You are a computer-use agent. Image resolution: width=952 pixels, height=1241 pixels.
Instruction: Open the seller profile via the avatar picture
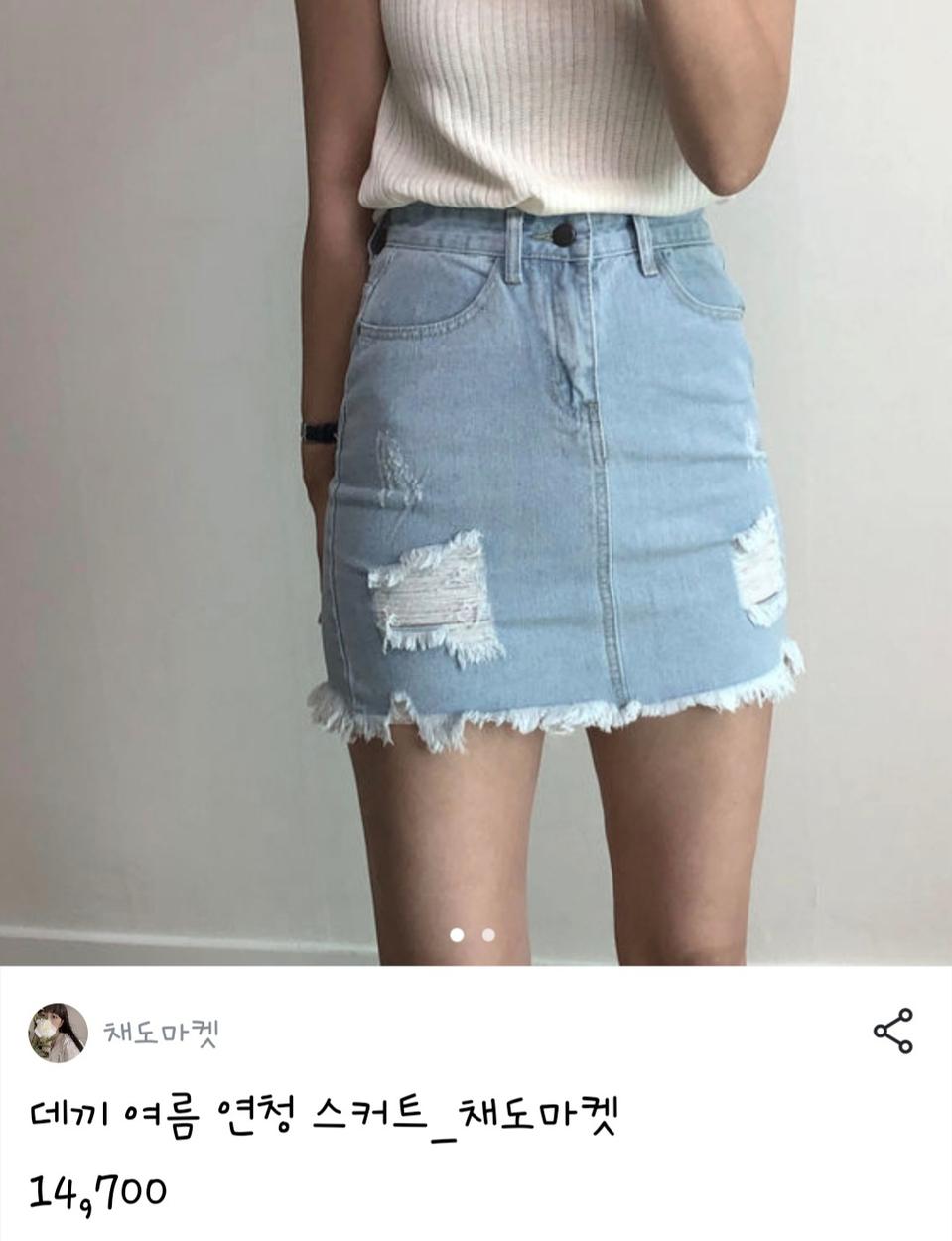(x=60, y=1031)
